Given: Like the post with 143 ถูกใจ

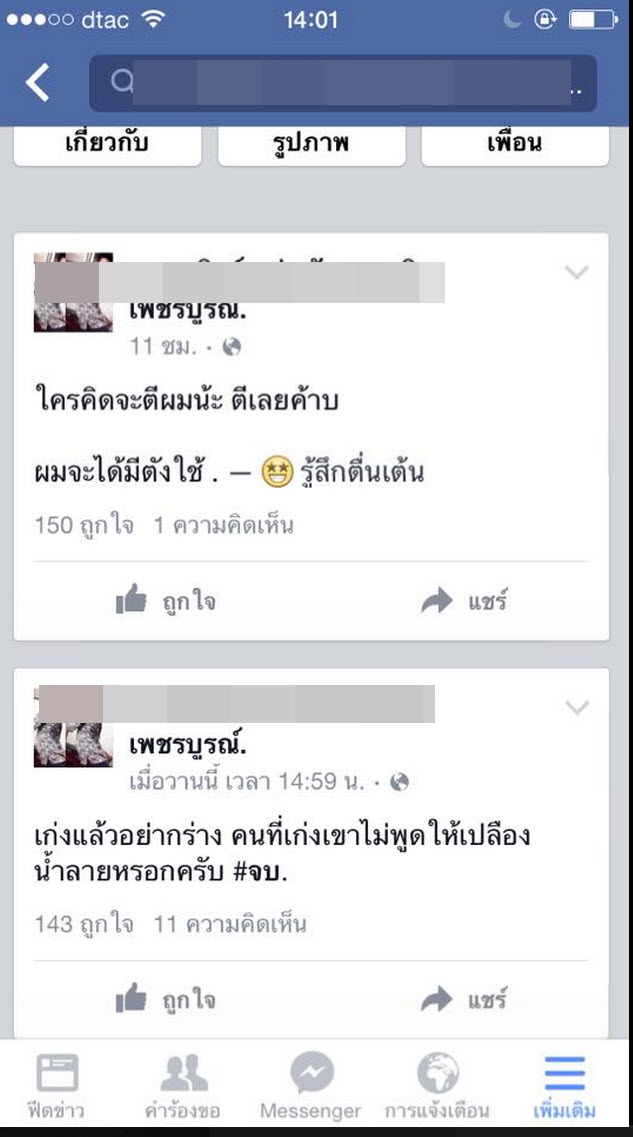Looking at the screenshot, I should tap(166, 998).
